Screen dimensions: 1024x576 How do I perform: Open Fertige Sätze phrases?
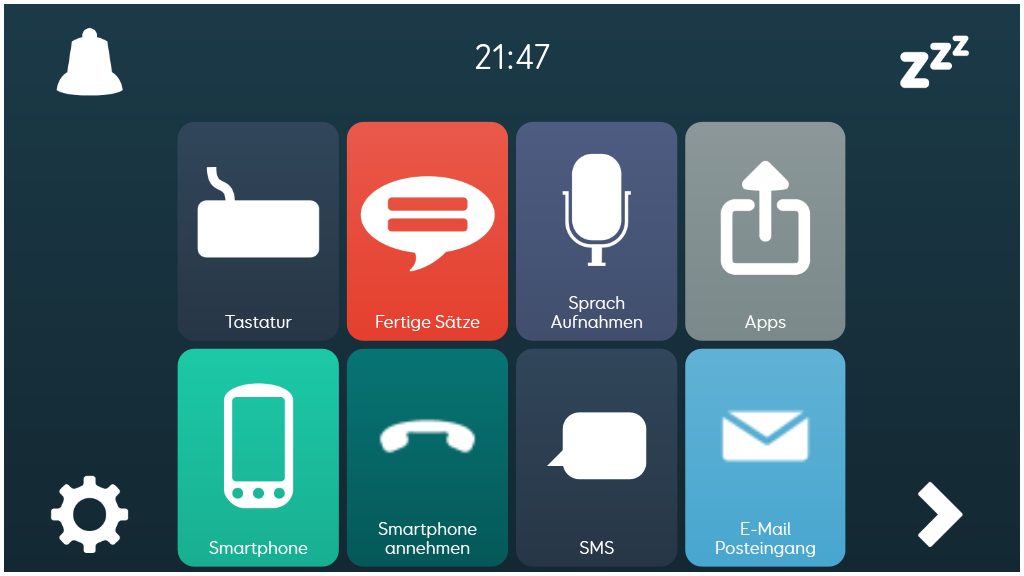(427, 231)
